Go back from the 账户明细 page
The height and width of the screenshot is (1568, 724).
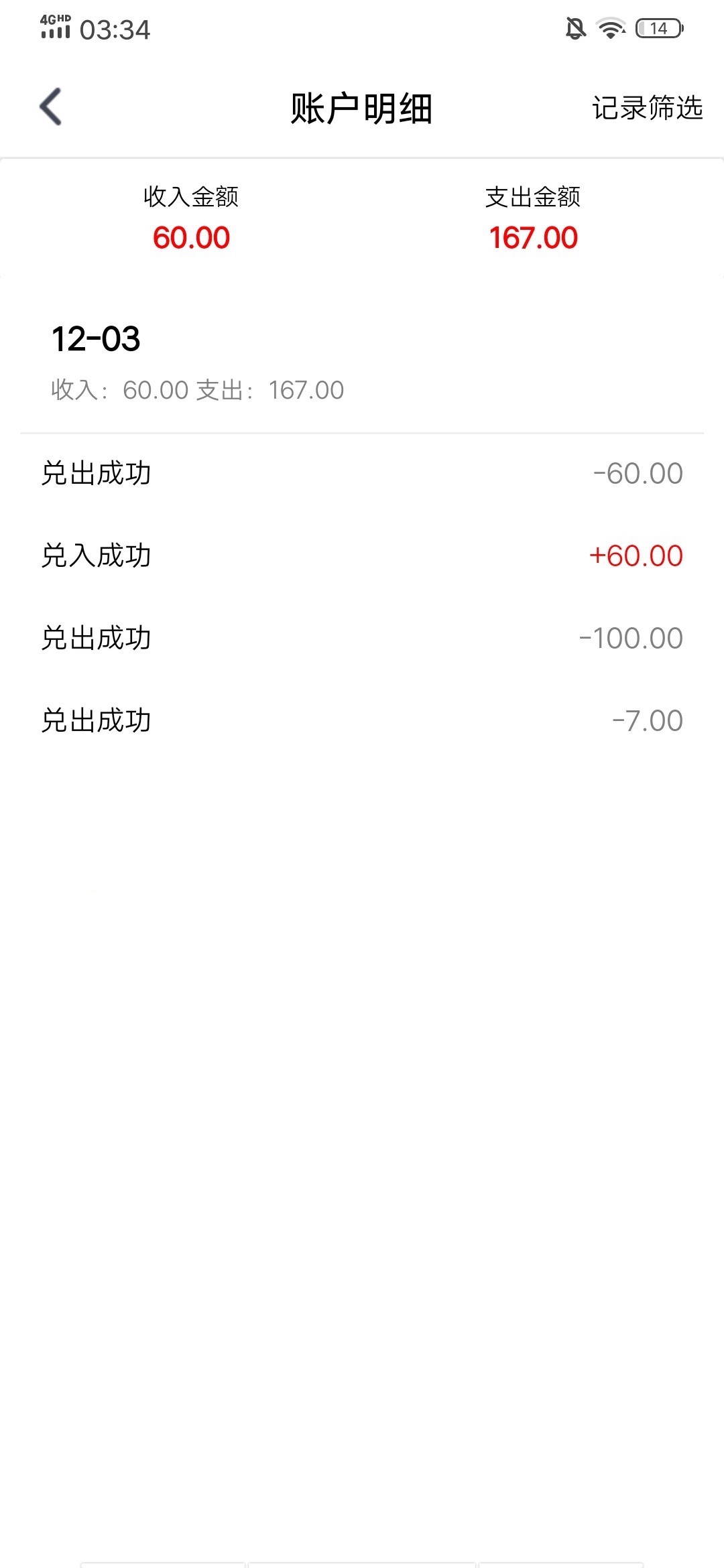(x=51, y=107)
